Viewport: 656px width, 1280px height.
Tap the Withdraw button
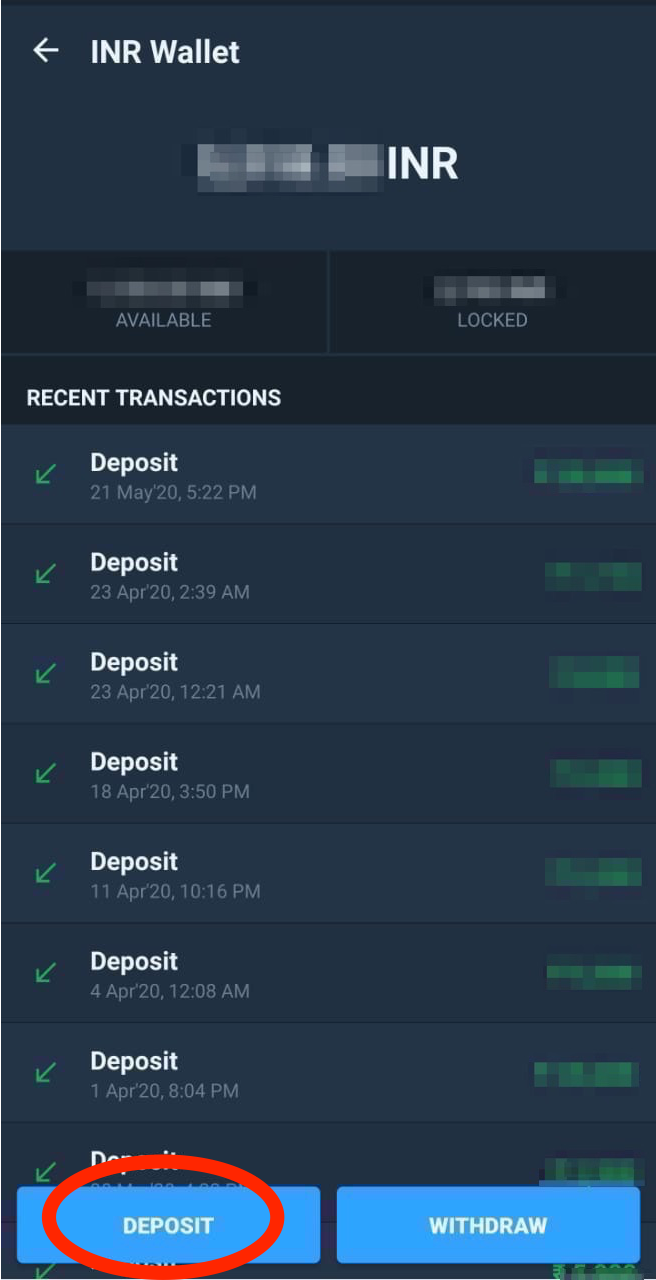488,1225
